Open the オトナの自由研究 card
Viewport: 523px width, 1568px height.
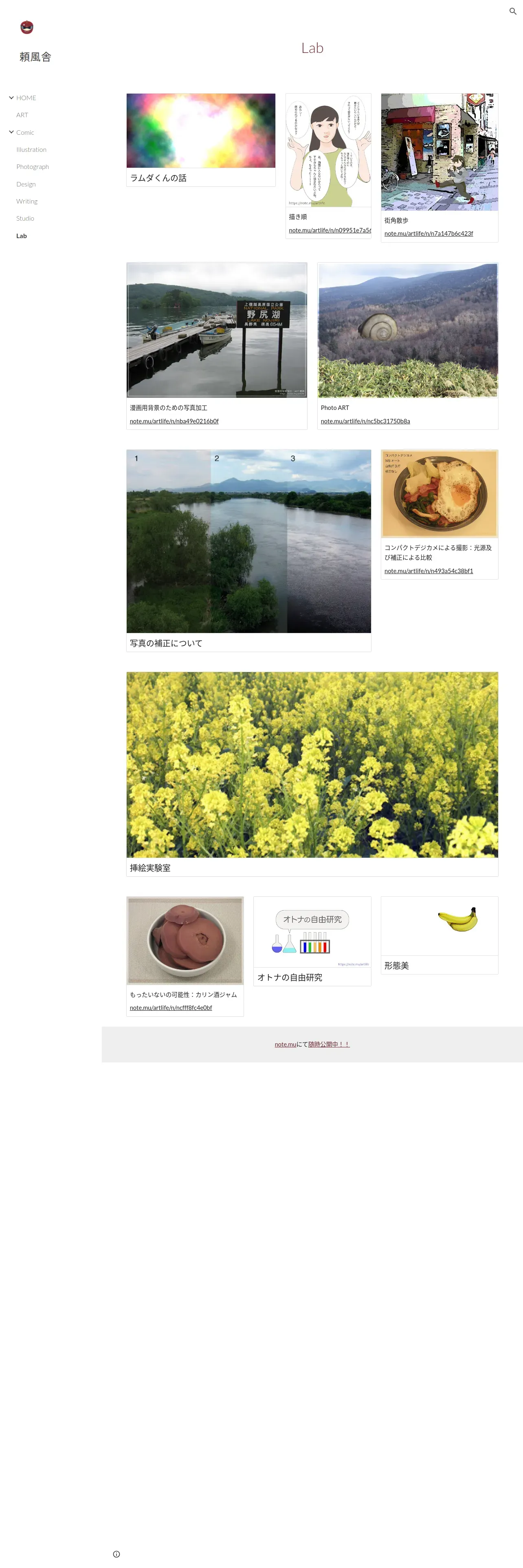click(x=312, y=941)
